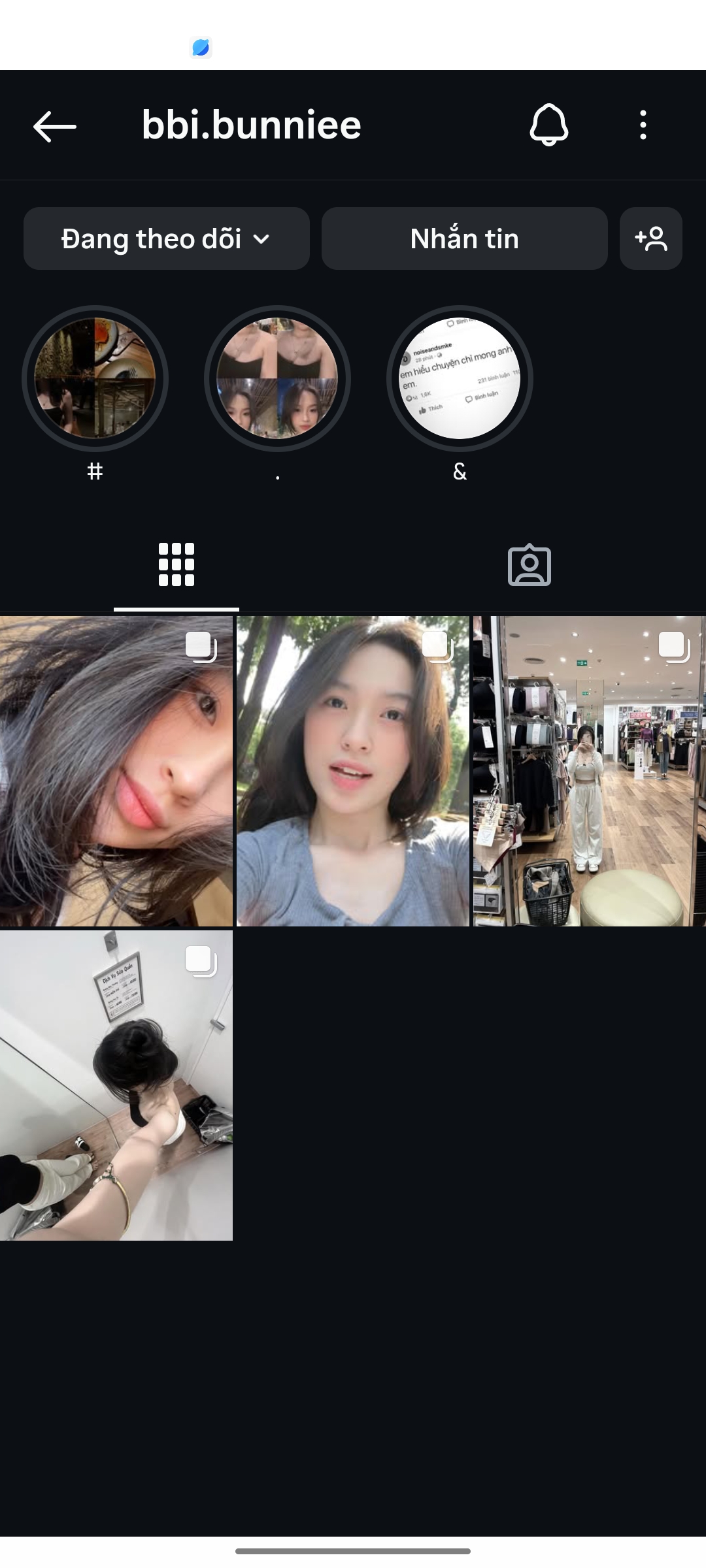Viewport: 706px width, 1568px height.
Task: Open suggested people with the add-person icon
Action: point(651,239)
